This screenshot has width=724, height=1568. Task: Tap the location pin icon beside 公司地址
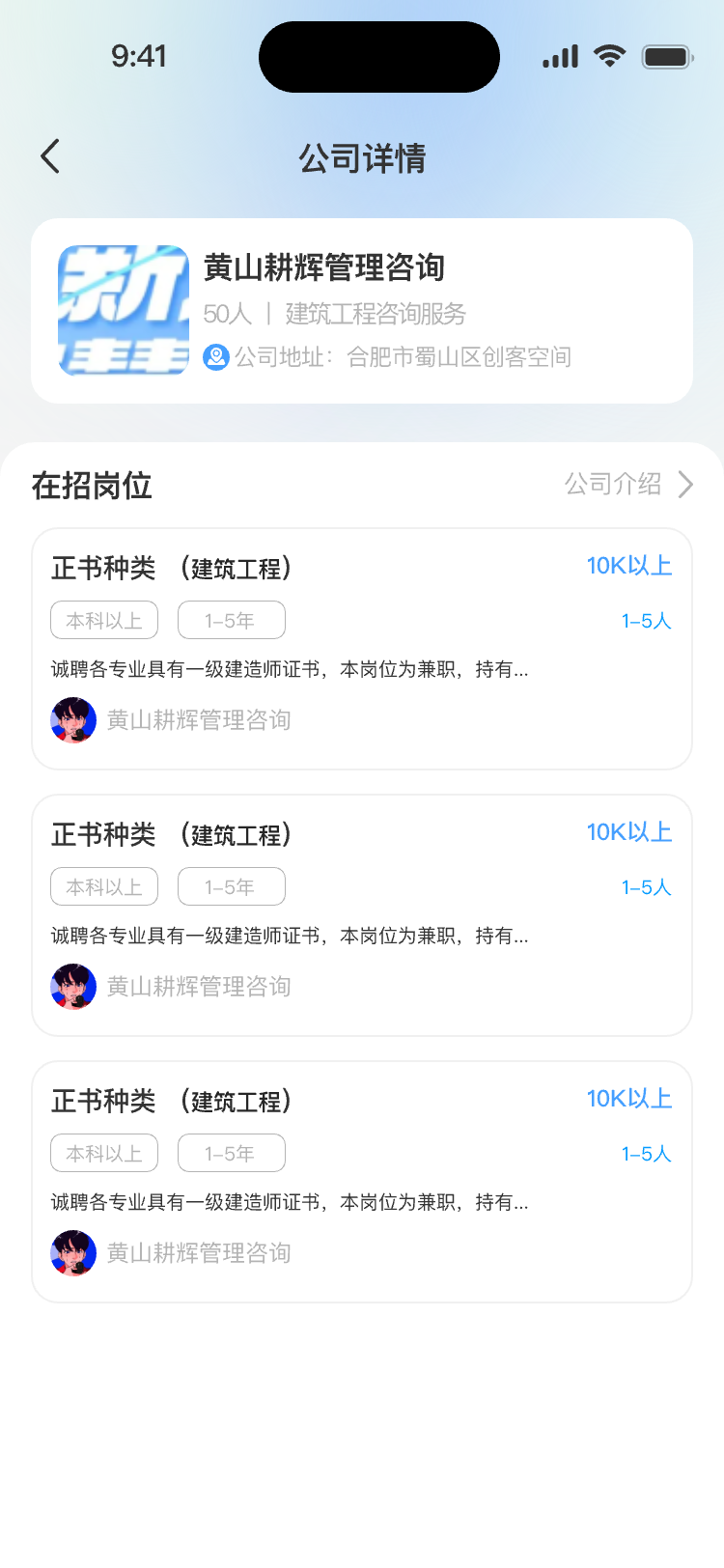click(x=213, y=358)
